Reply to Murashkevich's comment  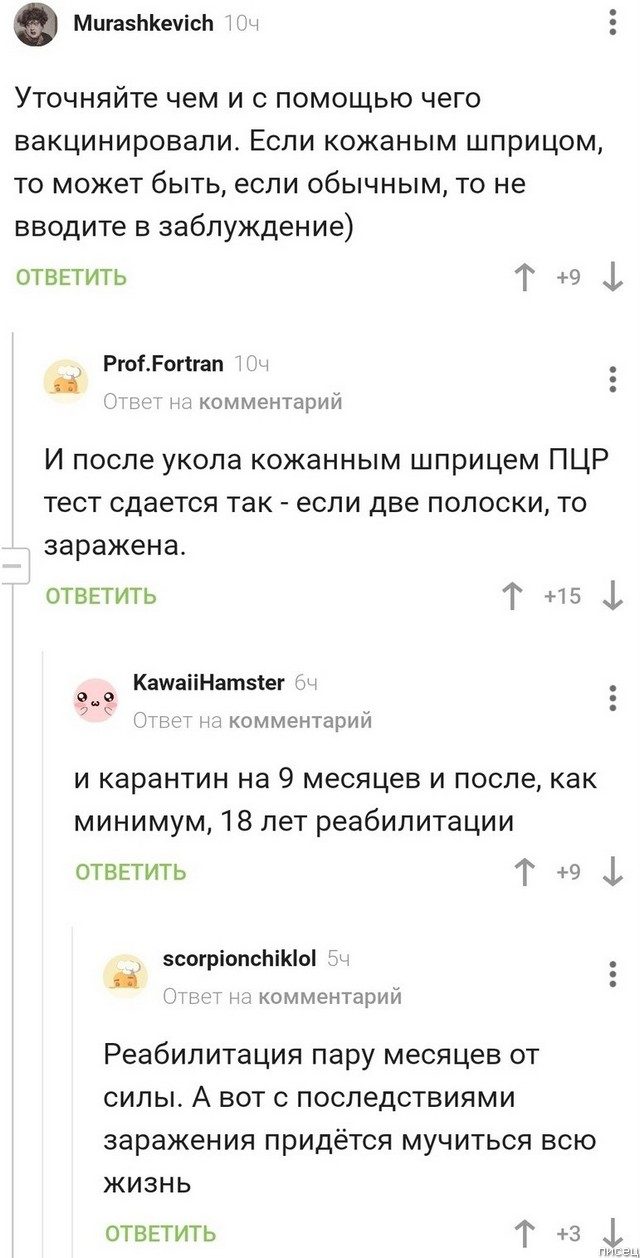click(71, 277)
